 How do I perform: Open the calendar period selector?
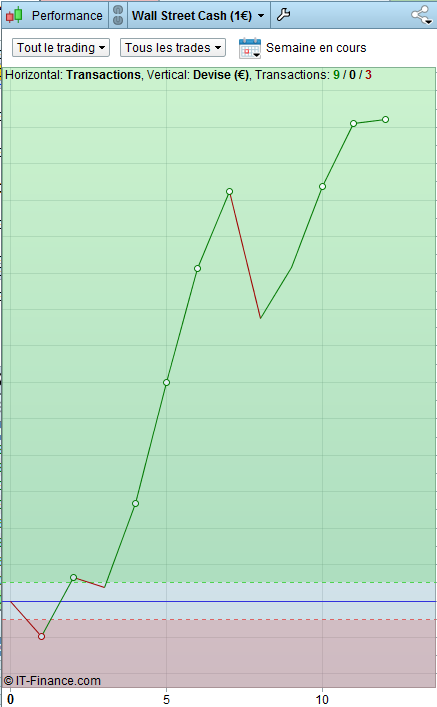(250, 48)
